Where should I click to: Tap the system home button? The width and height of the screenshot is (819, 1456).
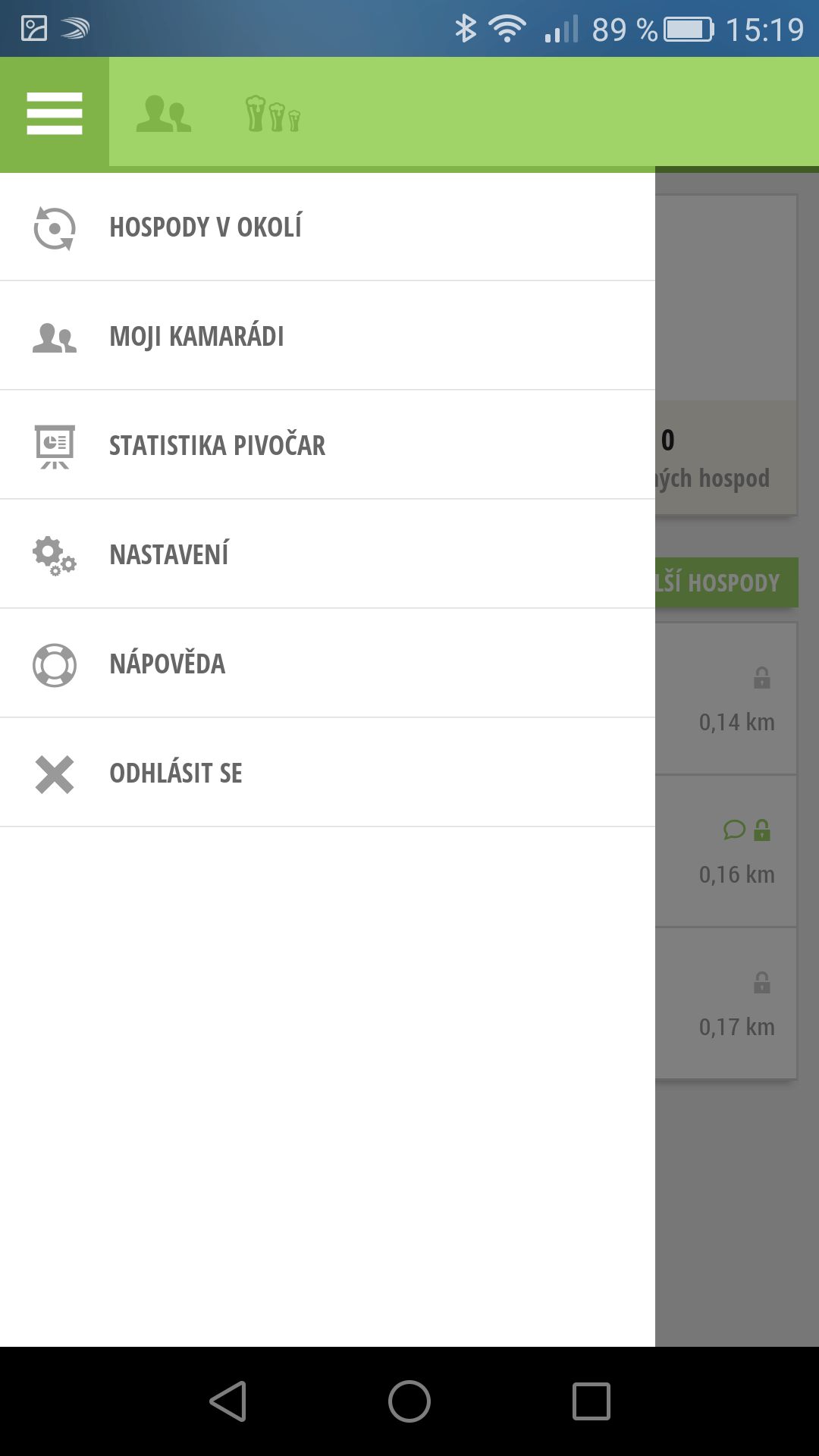pos(409,1401)
